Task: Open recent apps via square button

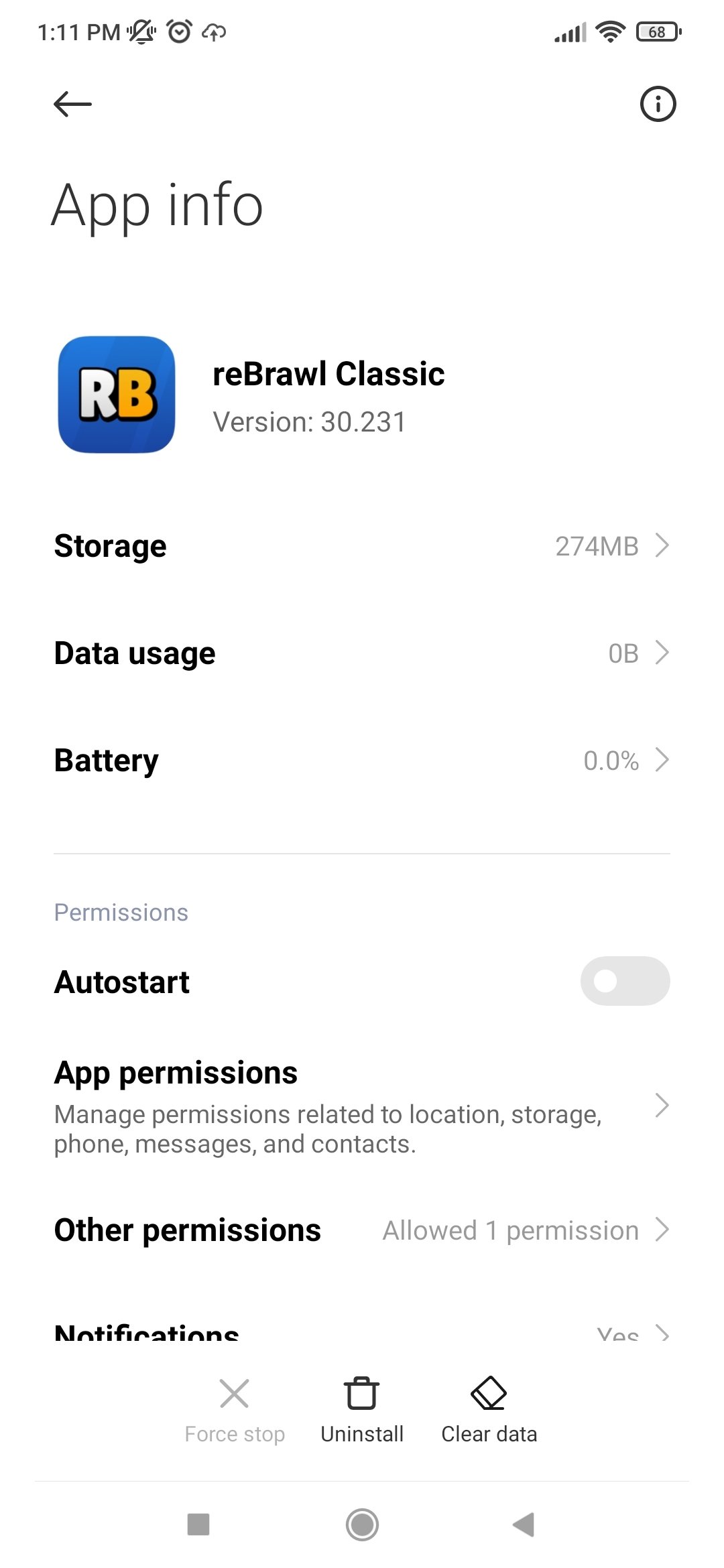Action: pyautogui.click(x=198, y=1524)
